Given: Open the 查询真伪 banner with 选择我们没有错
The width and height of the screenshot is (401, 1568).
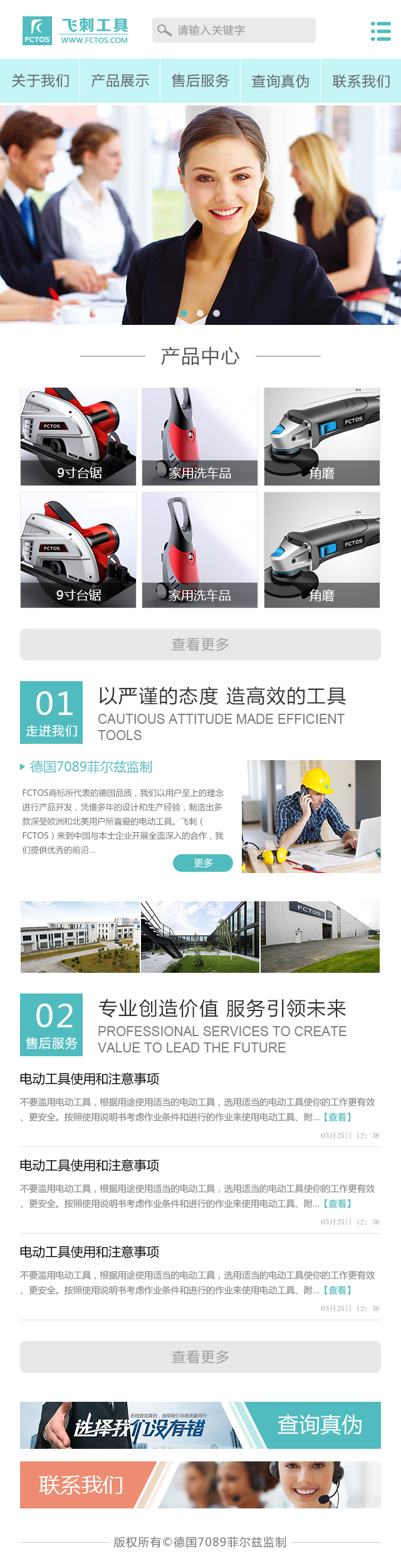Looking at the screenshot, I should [x=200, y=1425].
